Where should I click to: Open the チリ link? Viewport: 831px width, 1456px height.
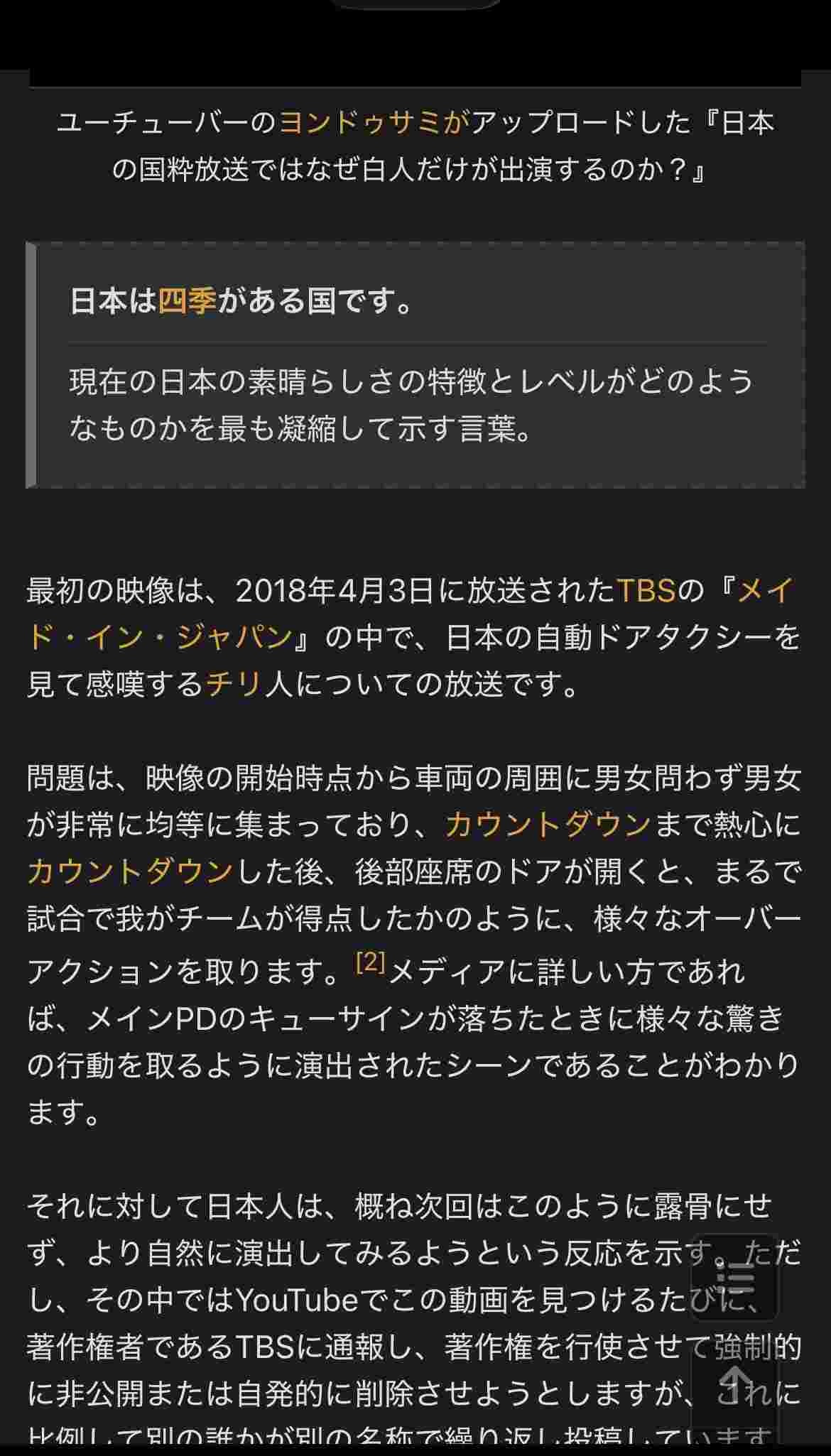pyautogui.click(x=234, y=685)
